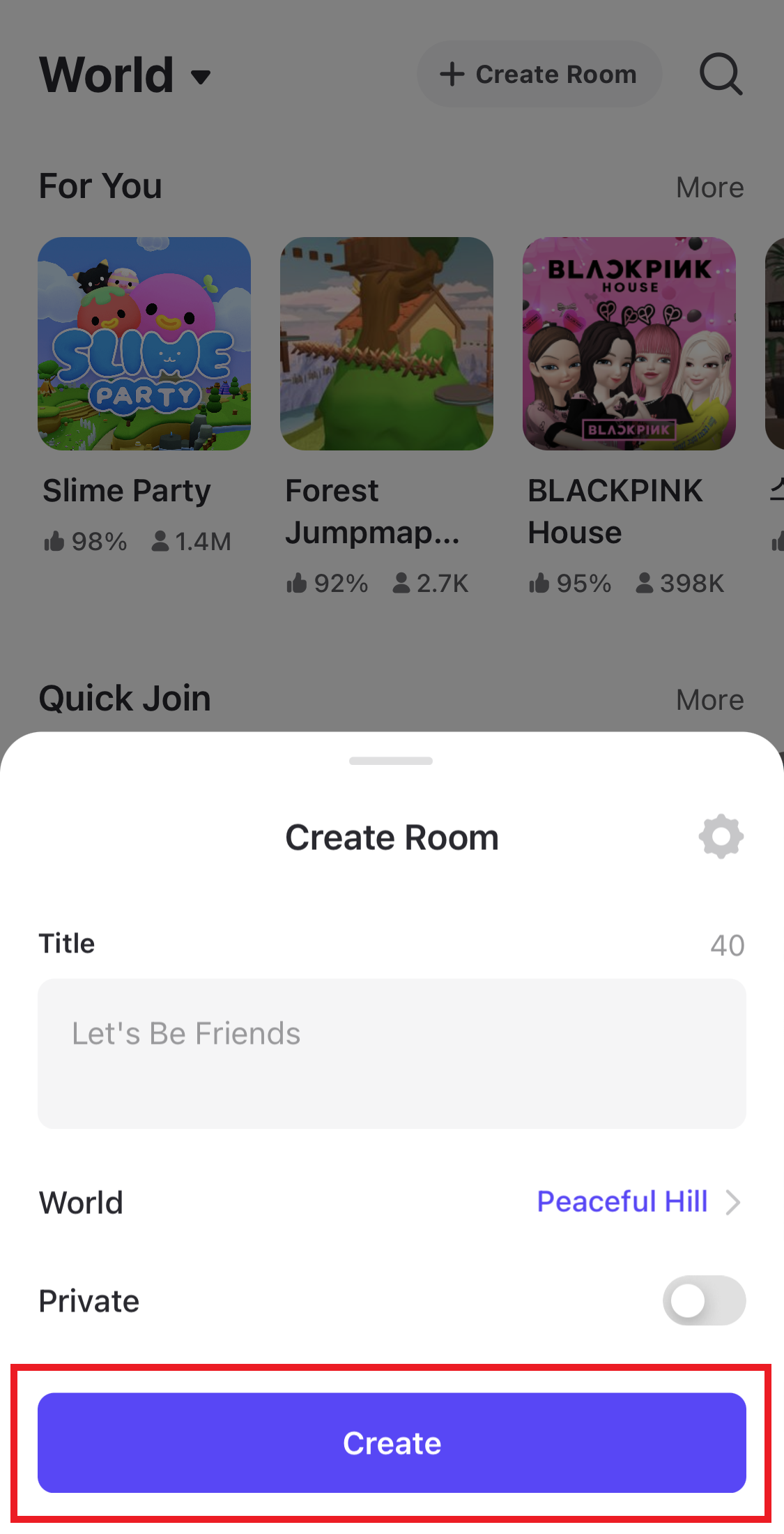Enable the Private room switch
The width and height of the screenshot is (784, 1534).
tap(704, 1300)
